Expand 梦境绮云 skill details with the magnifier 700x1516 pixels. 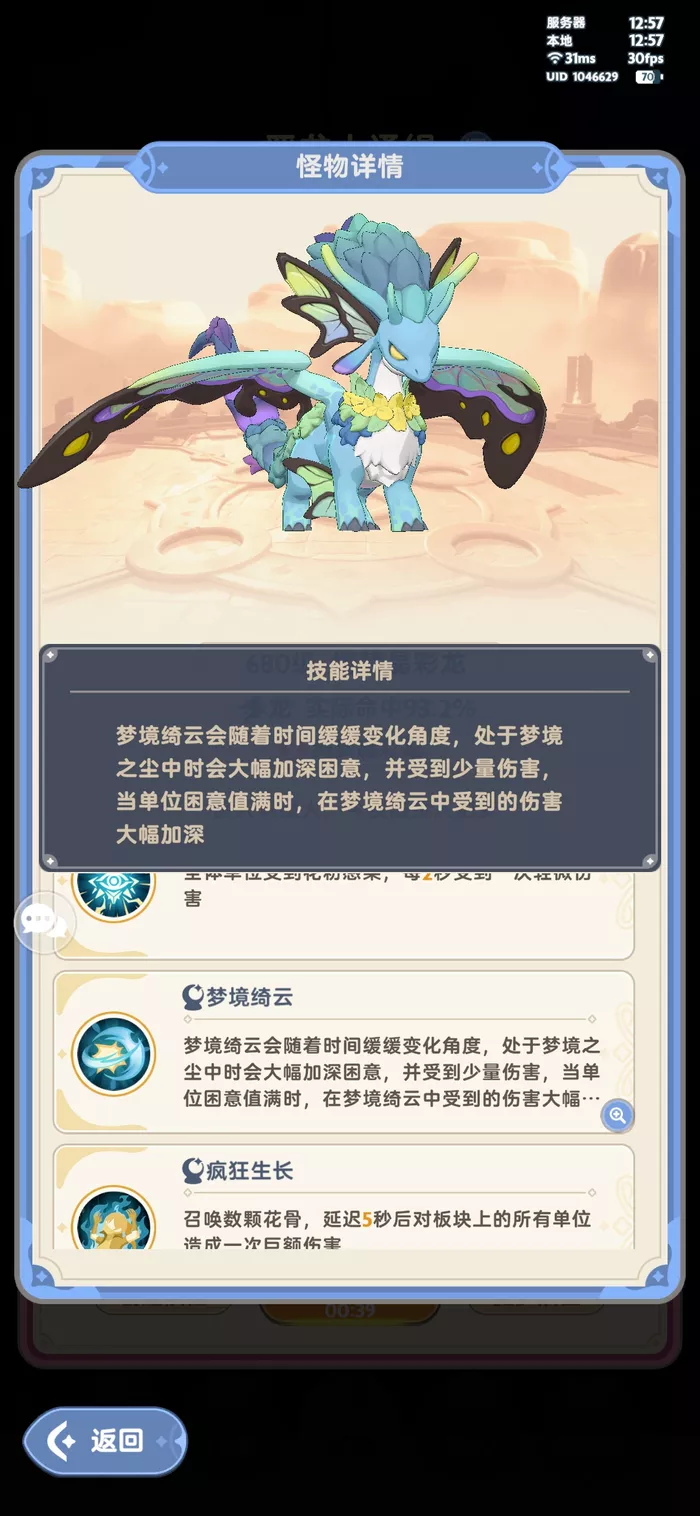[x=617, y=1115]
